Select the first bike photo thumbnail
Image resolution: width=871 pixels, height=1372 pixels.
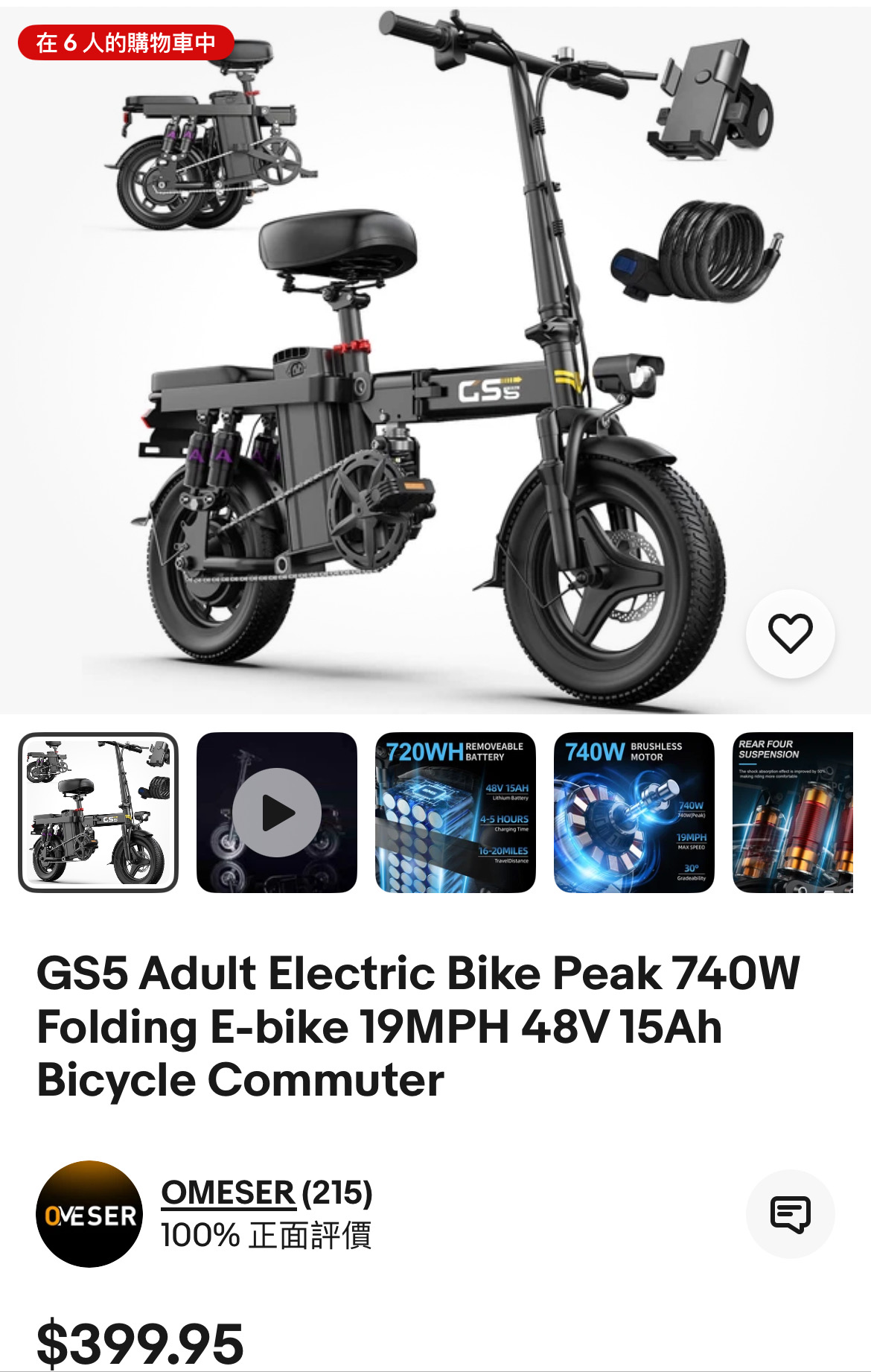click(x=98, y=813)
